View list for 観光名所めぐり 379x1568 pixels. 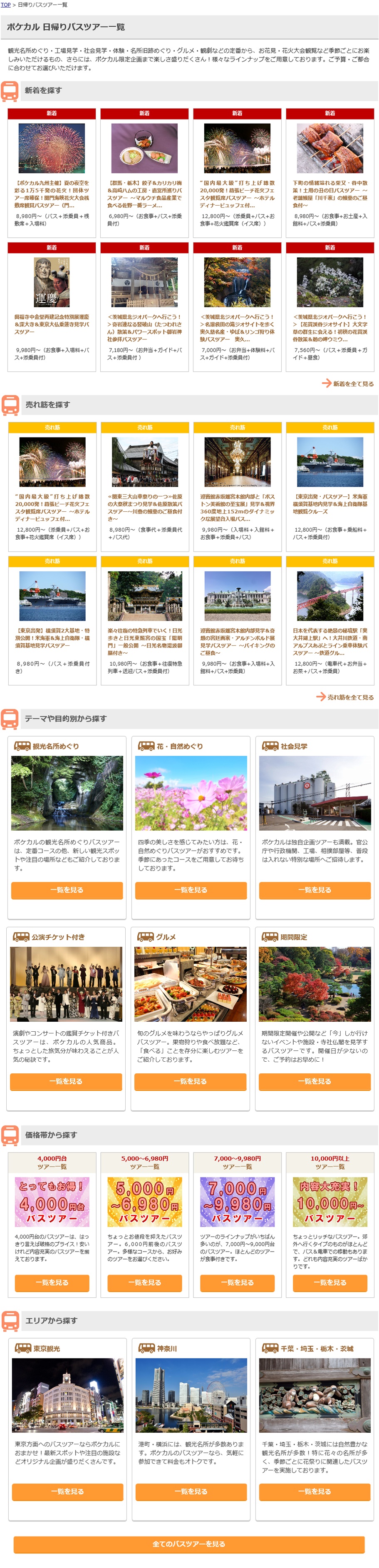(x=67, y=890)
